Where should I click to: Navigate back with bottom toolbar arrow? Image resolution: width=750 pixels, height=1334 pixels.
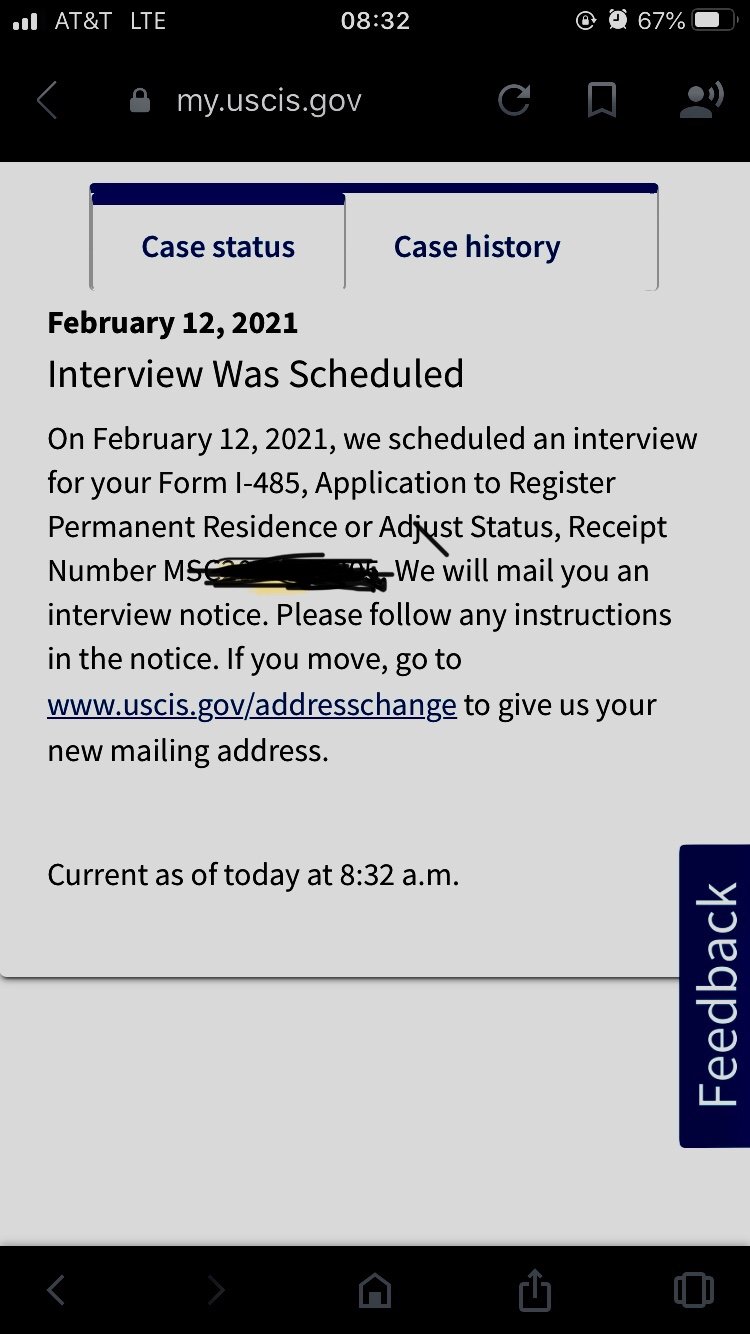[56, 1290]
